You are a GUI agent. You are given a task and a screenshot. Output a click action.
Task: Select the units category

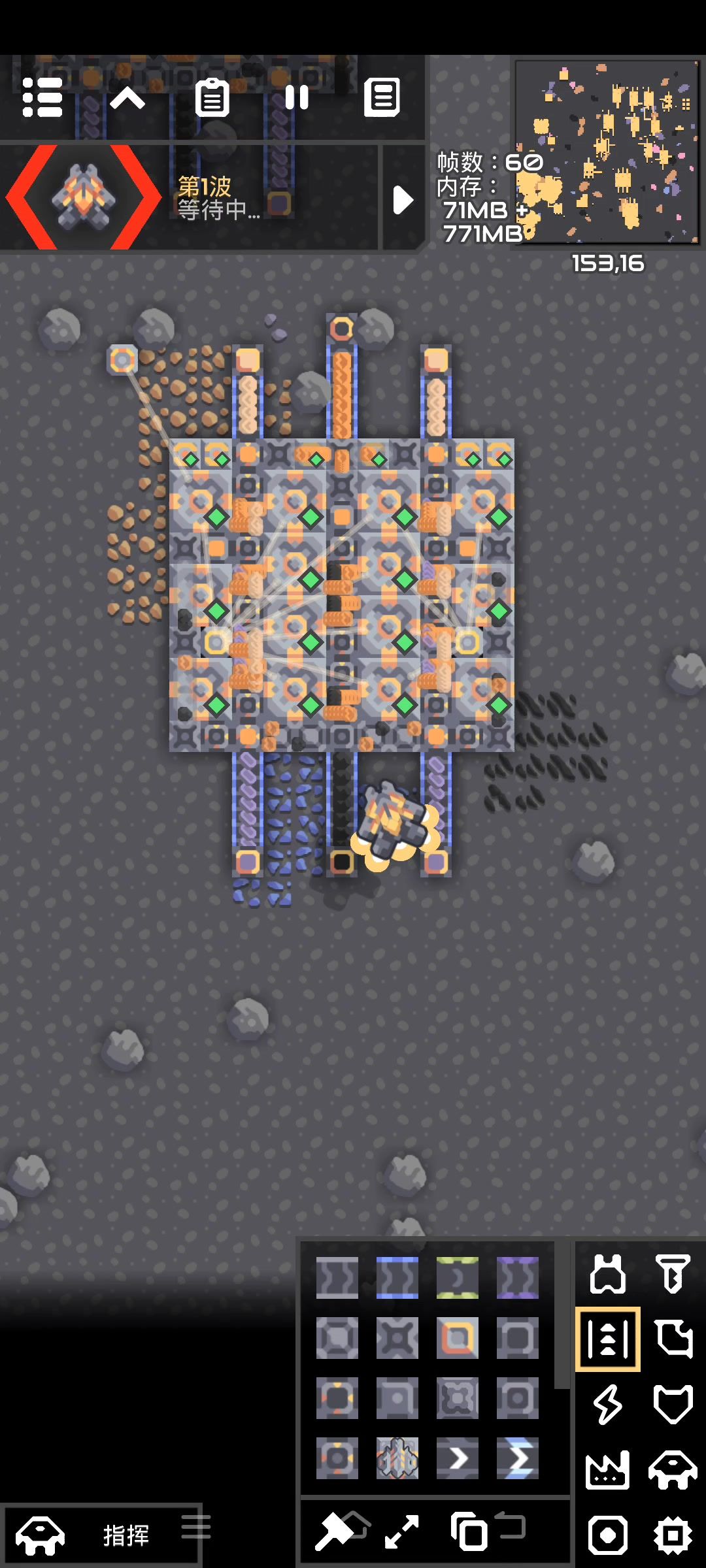[x=673, y=1470]
